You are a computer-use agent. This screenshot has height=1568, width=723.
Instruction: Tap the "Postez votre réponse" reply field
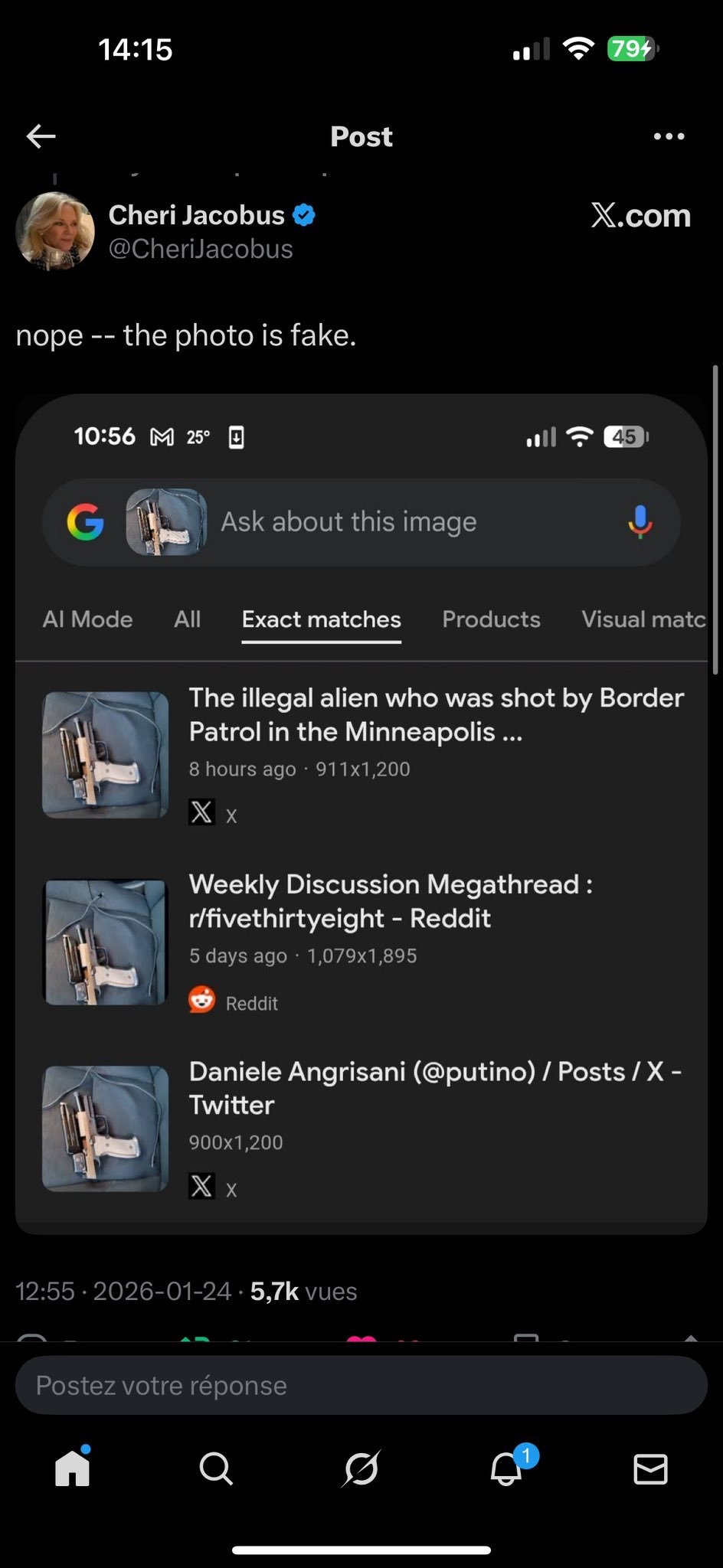(x=361, y=1386)
